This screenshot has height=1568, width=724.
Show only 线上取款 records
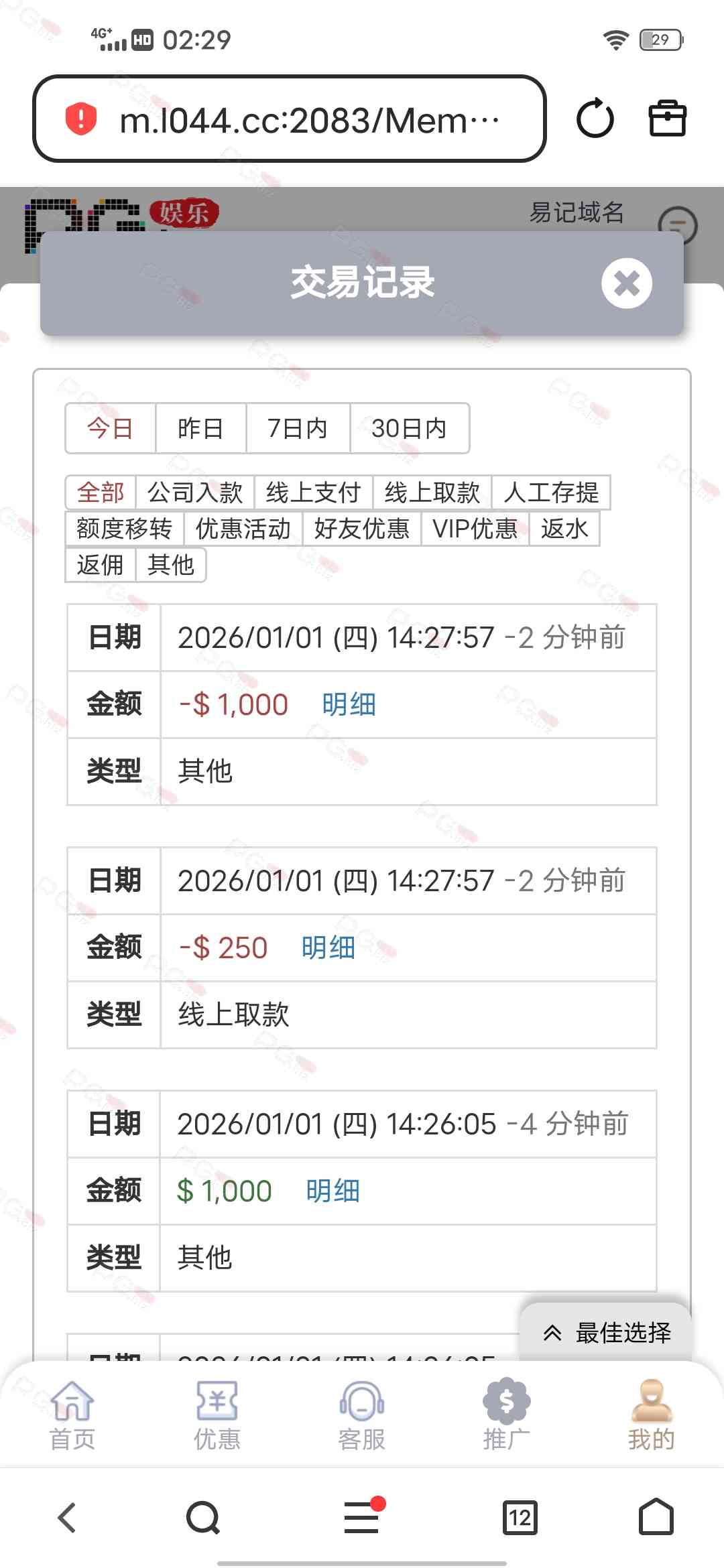pos(432,493)
